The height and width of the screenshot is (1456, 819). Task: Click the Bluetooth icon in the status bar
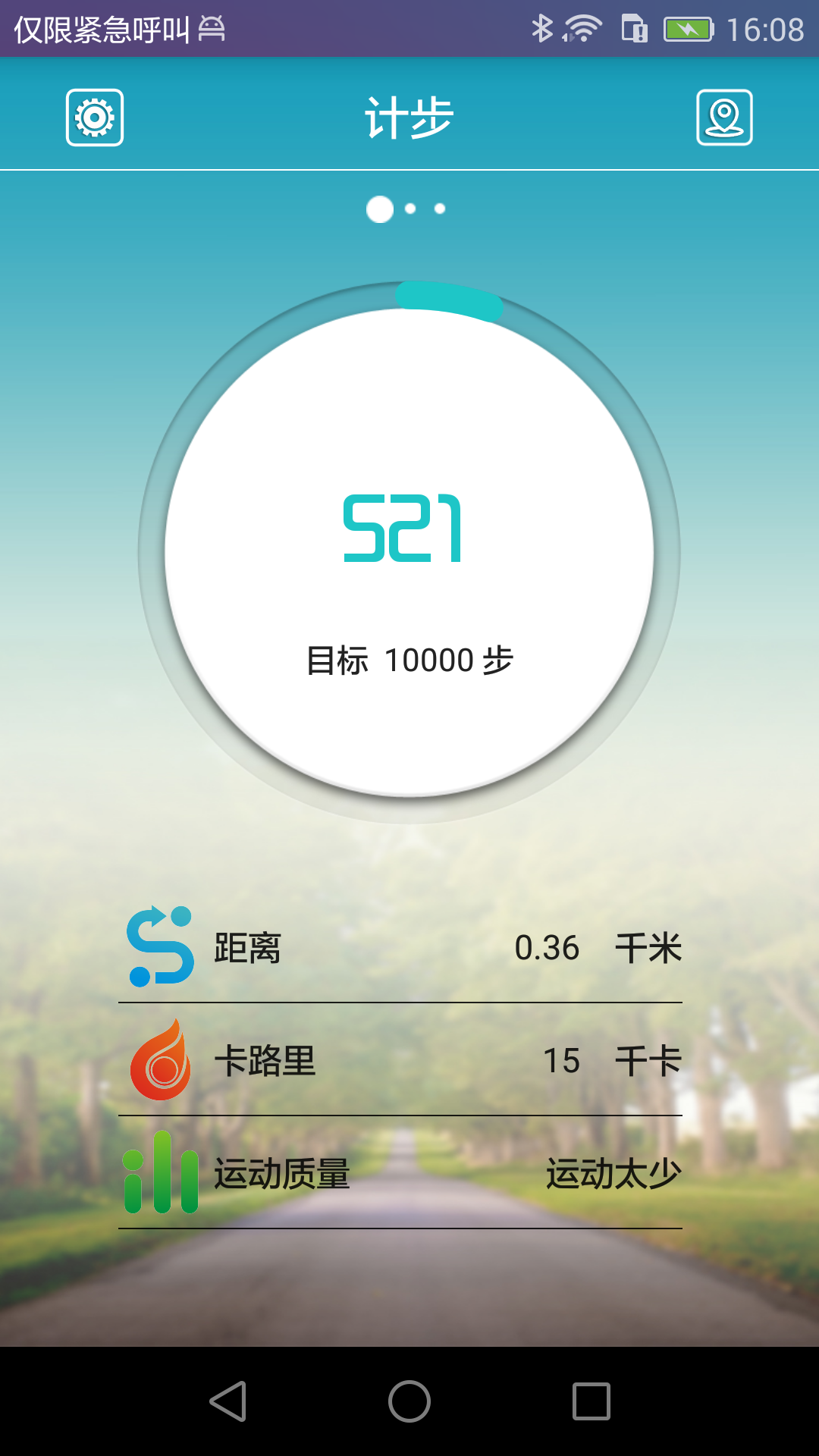(x=543, y=29)
